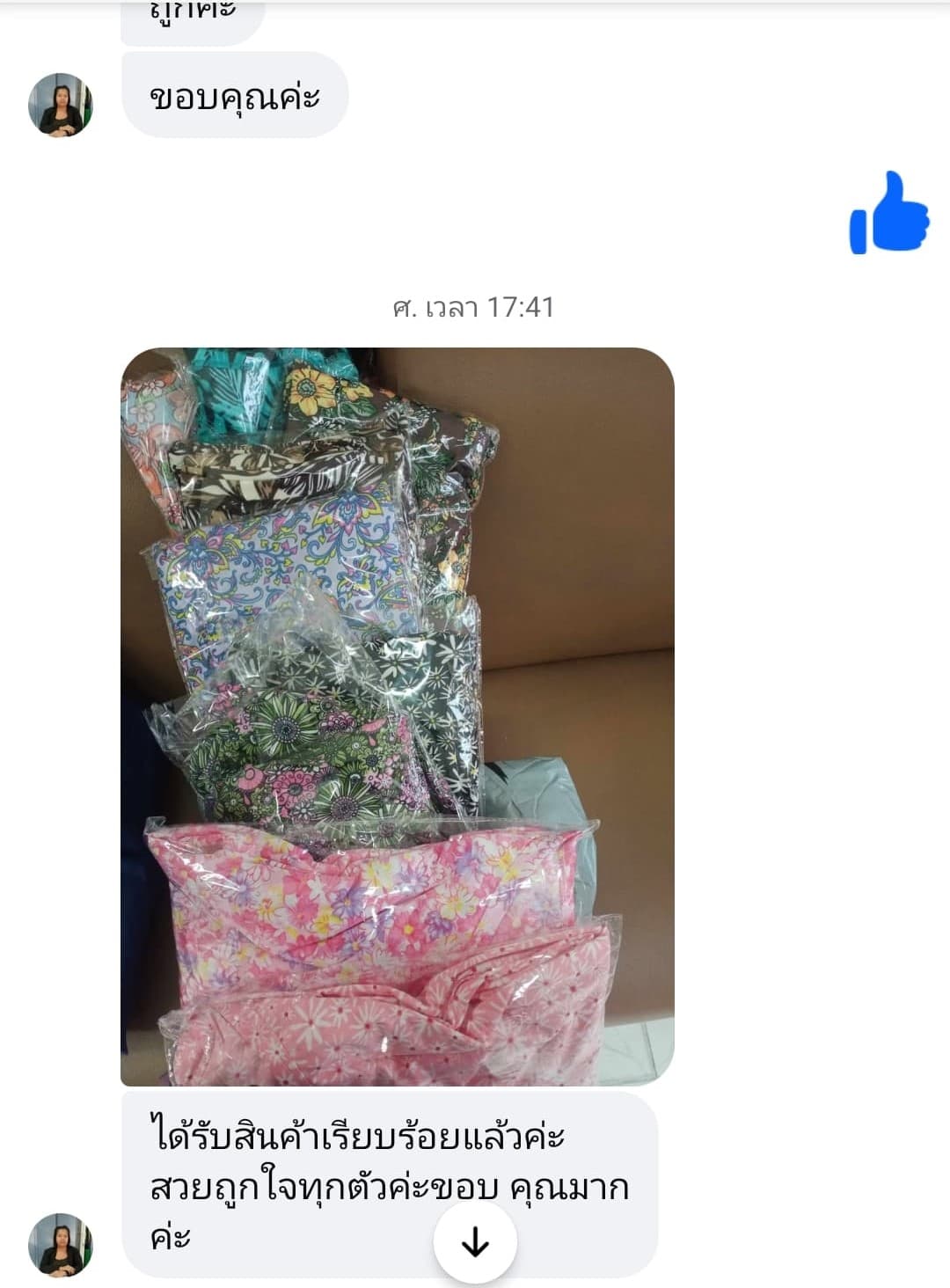This screenshot has height=1288, width=950.
Task: Open the photo of packaged floral clothes
Action: coord(397,716)
